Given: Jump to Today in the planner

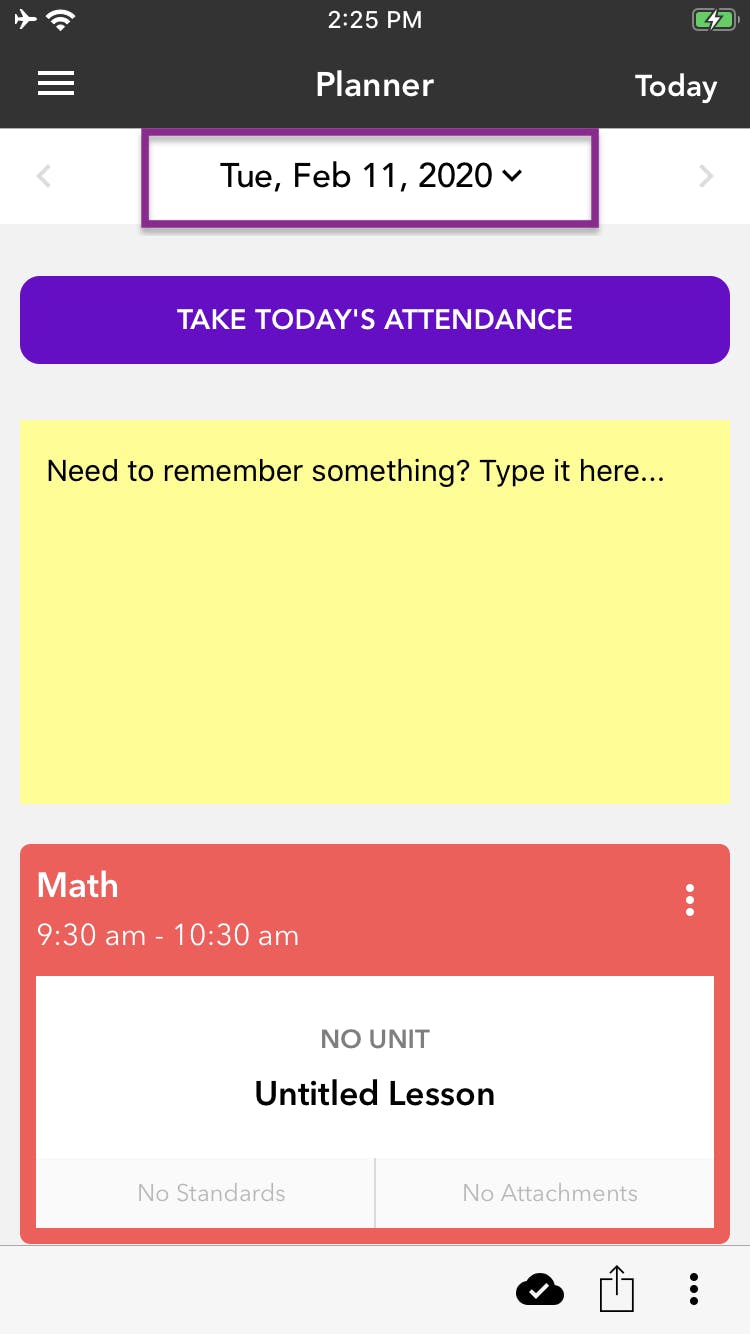Looking at the screenshot, I should (675, 86).
